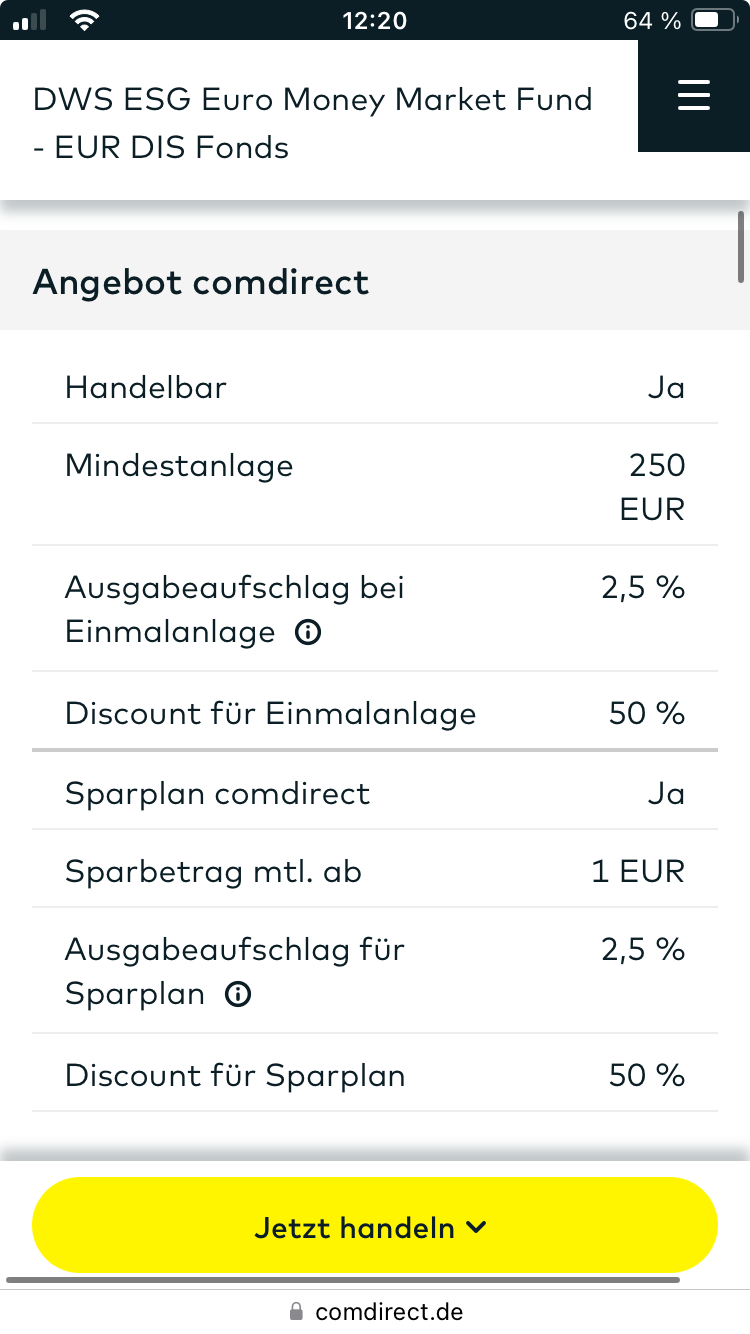Show info for Ausgabeaufschlag für Sparplan

pyautogui.click(x=238, y=994)
